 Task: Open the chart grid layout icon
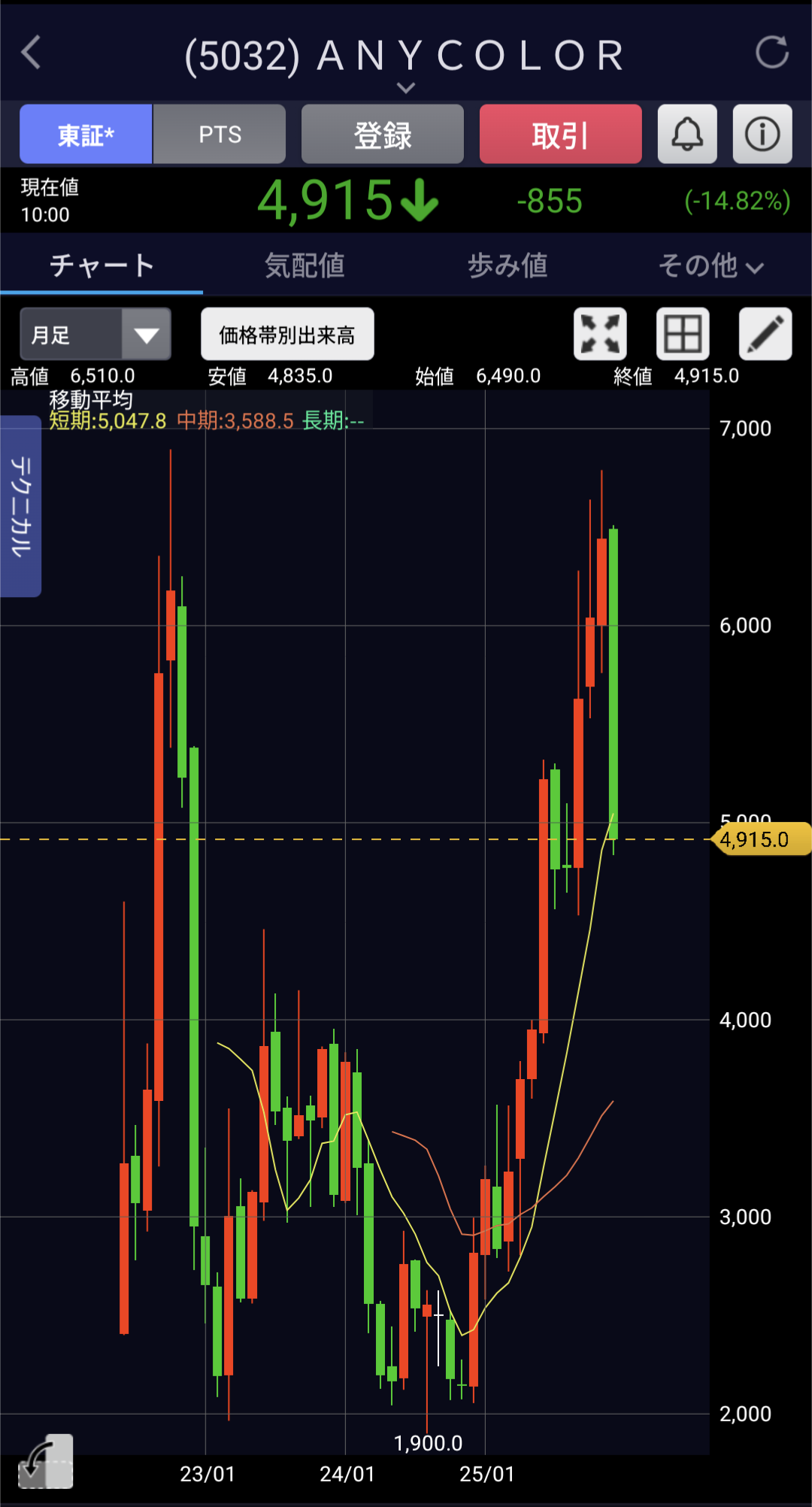click(x=683, y=334)
